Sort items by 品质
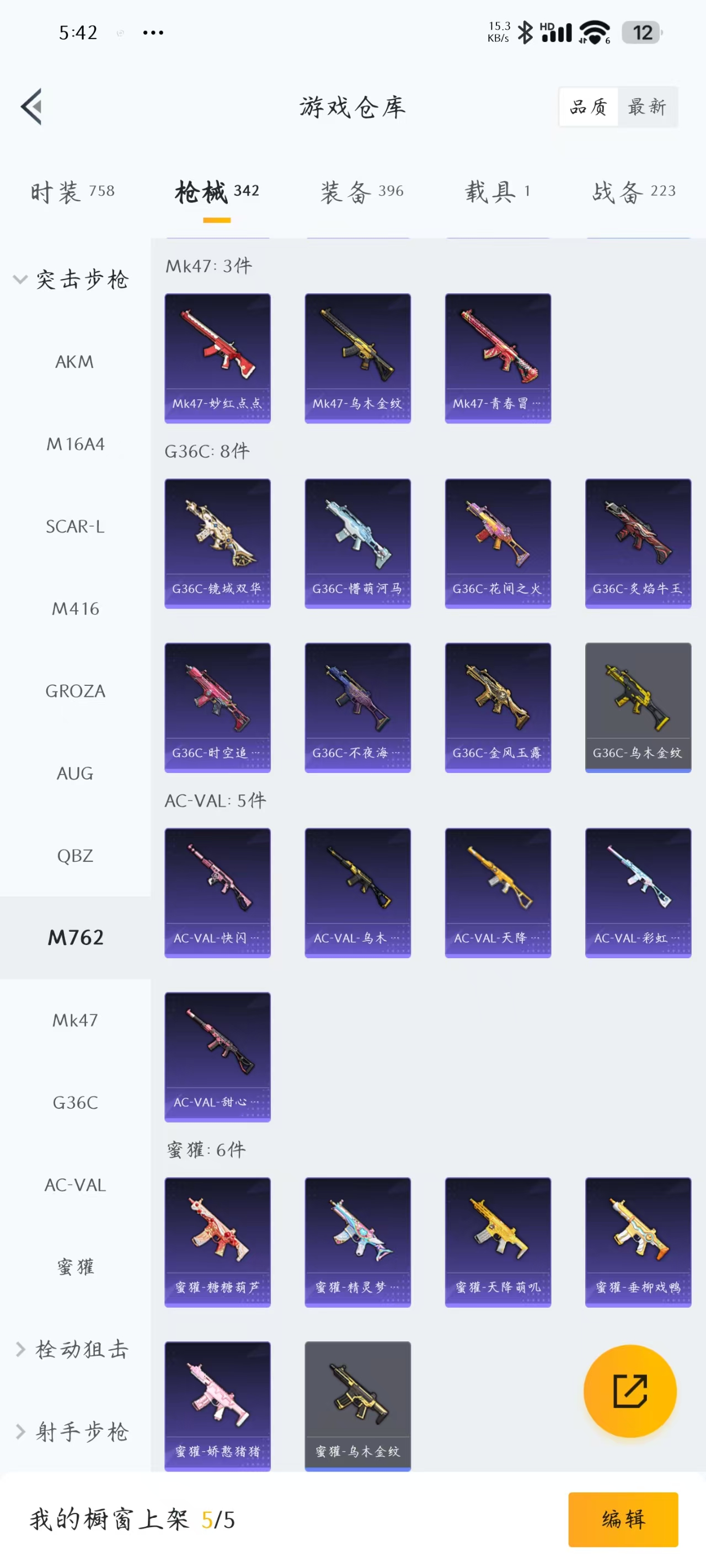The width and height of the screenshot is (706, 1568). [x=589, y=106]
